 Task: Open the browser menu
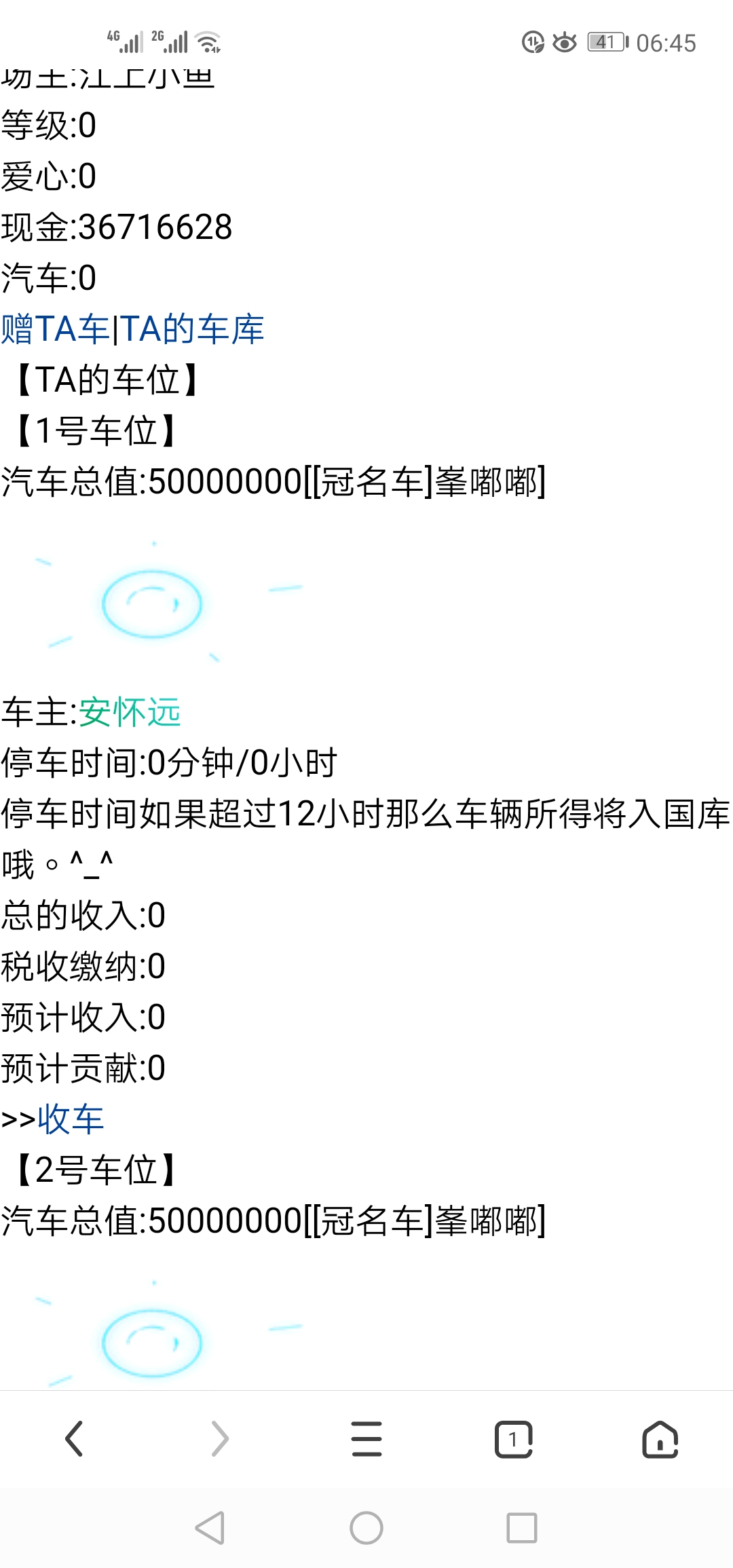366,1439
